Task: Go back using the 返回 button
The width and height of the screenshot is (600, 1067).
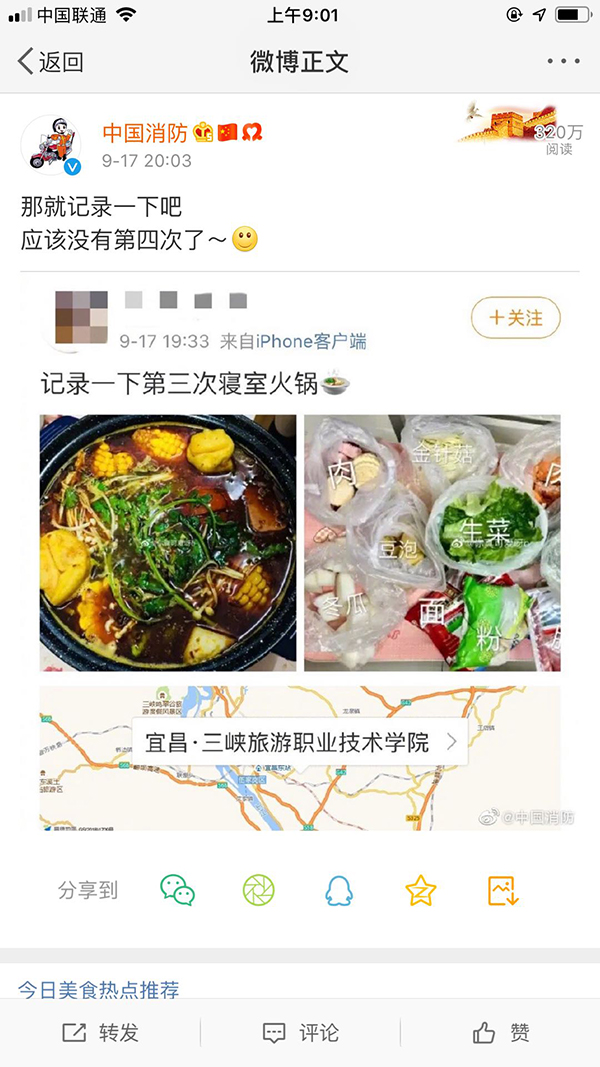Action: (50, 62)
